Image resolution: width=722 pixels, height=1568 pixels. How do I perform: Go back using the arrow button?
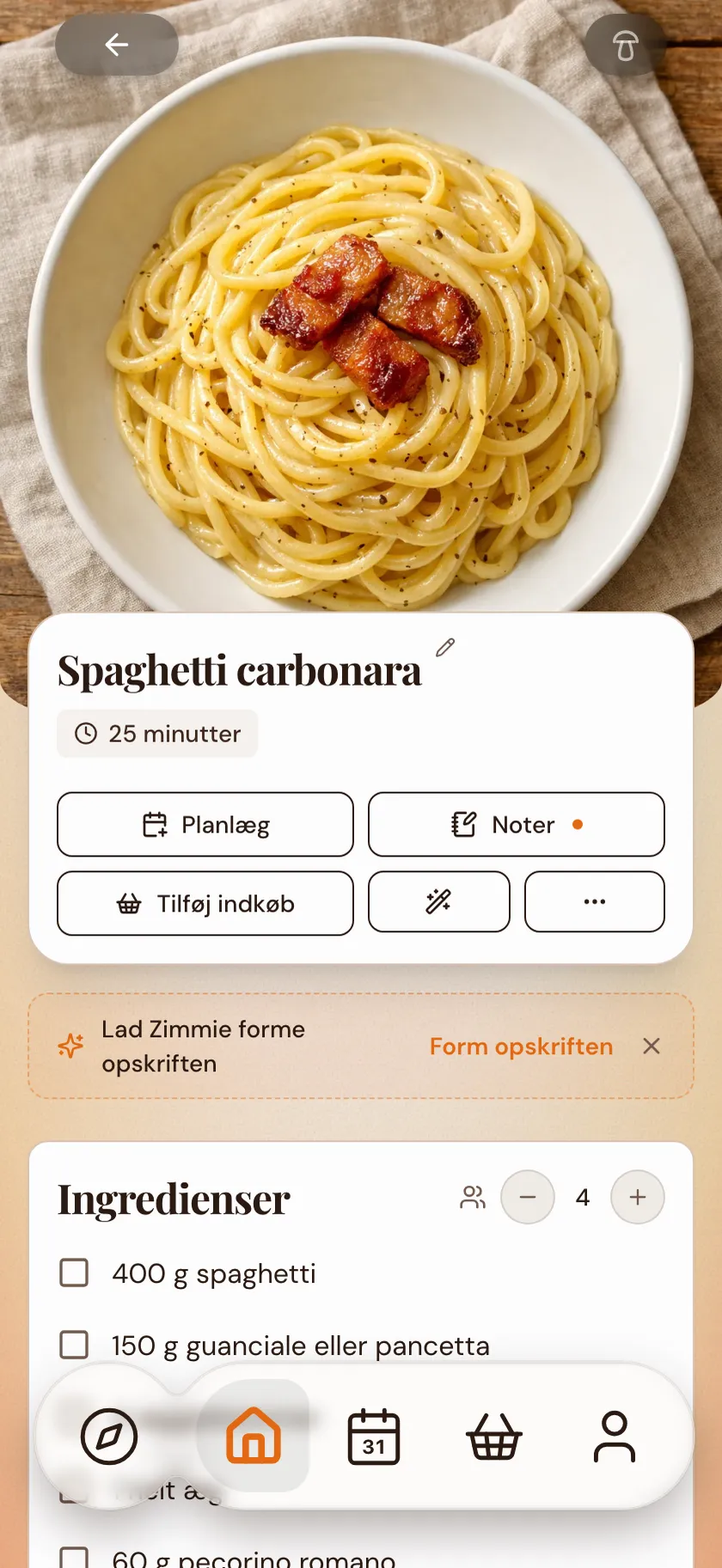117,45
